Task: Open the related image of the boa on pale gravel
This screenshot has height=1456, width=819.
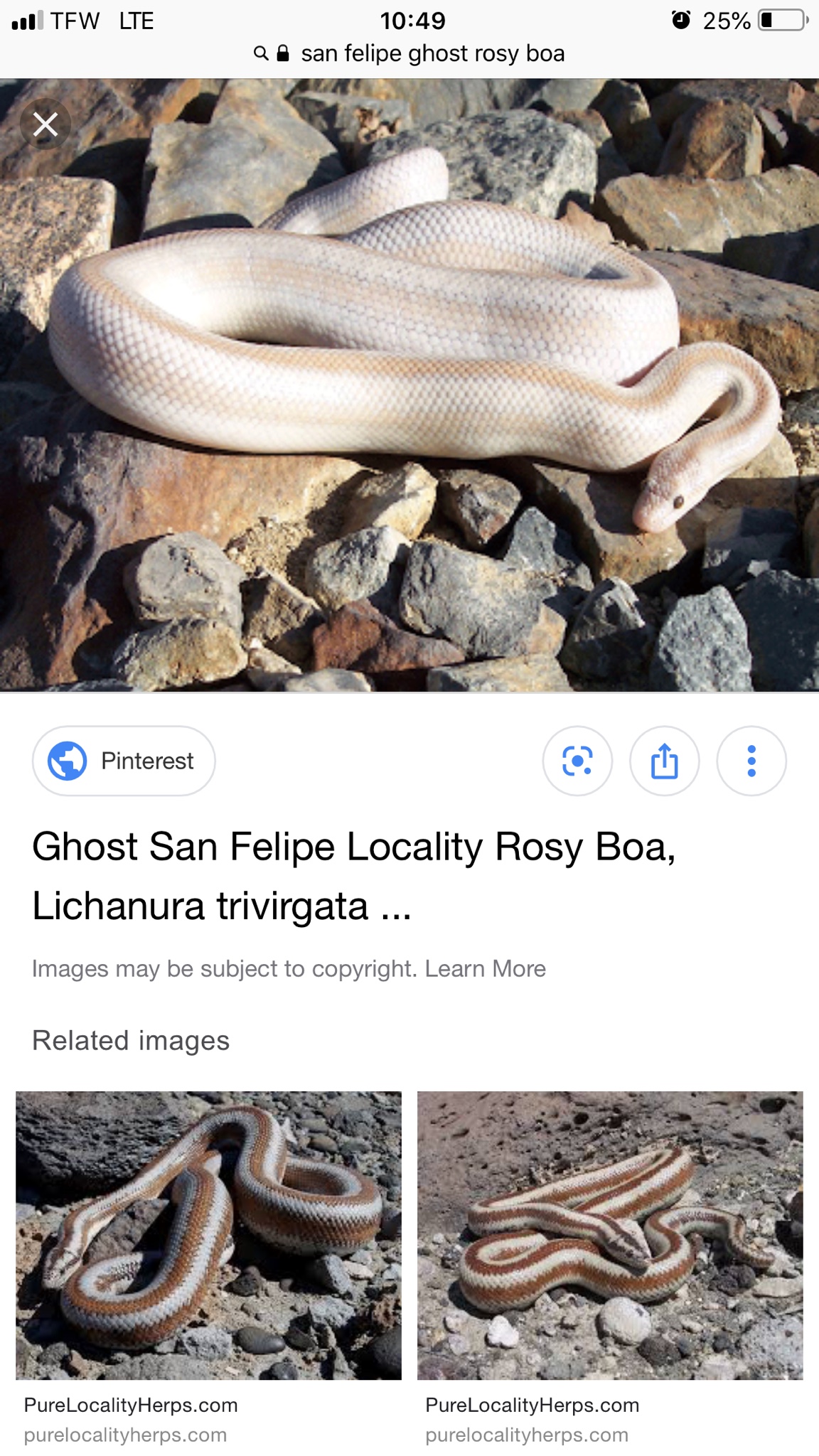Action: click(610, 1235)
